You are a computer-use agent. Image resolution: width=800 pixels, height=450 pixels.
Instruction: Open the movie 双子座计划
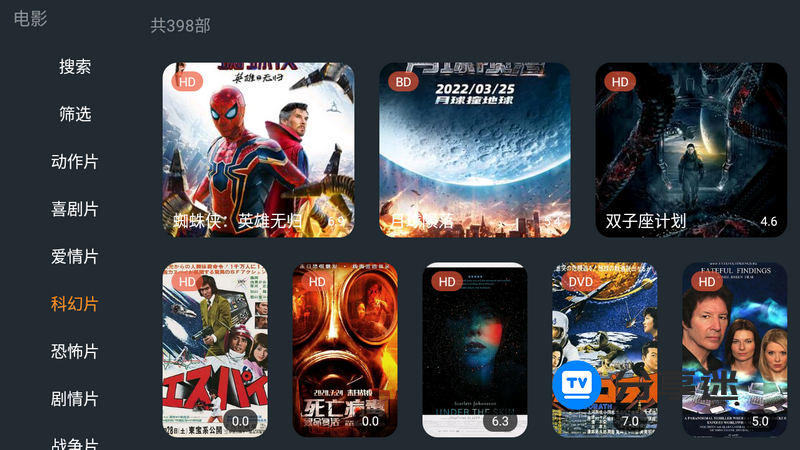(x=691, y=150)
